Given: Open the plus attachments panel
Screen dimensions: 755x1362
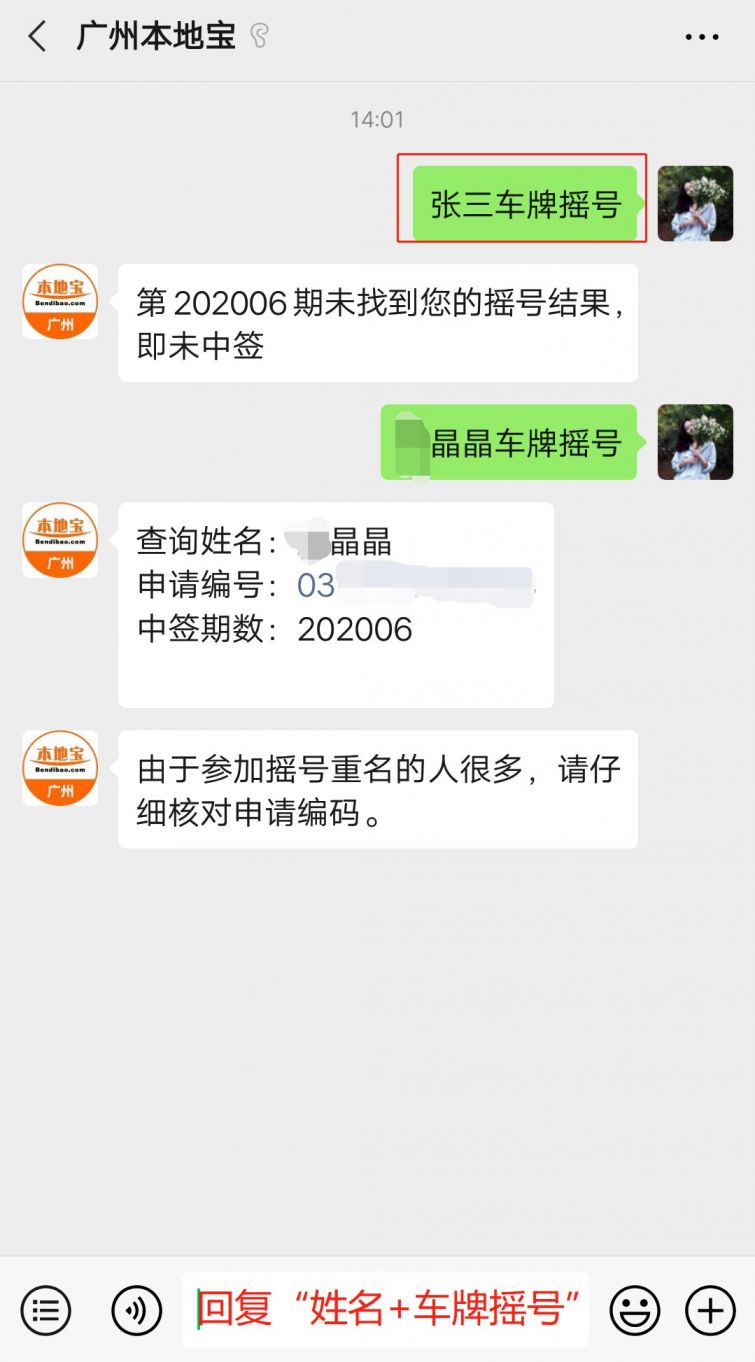Looking at the screenshot, I should point(710,1309).
